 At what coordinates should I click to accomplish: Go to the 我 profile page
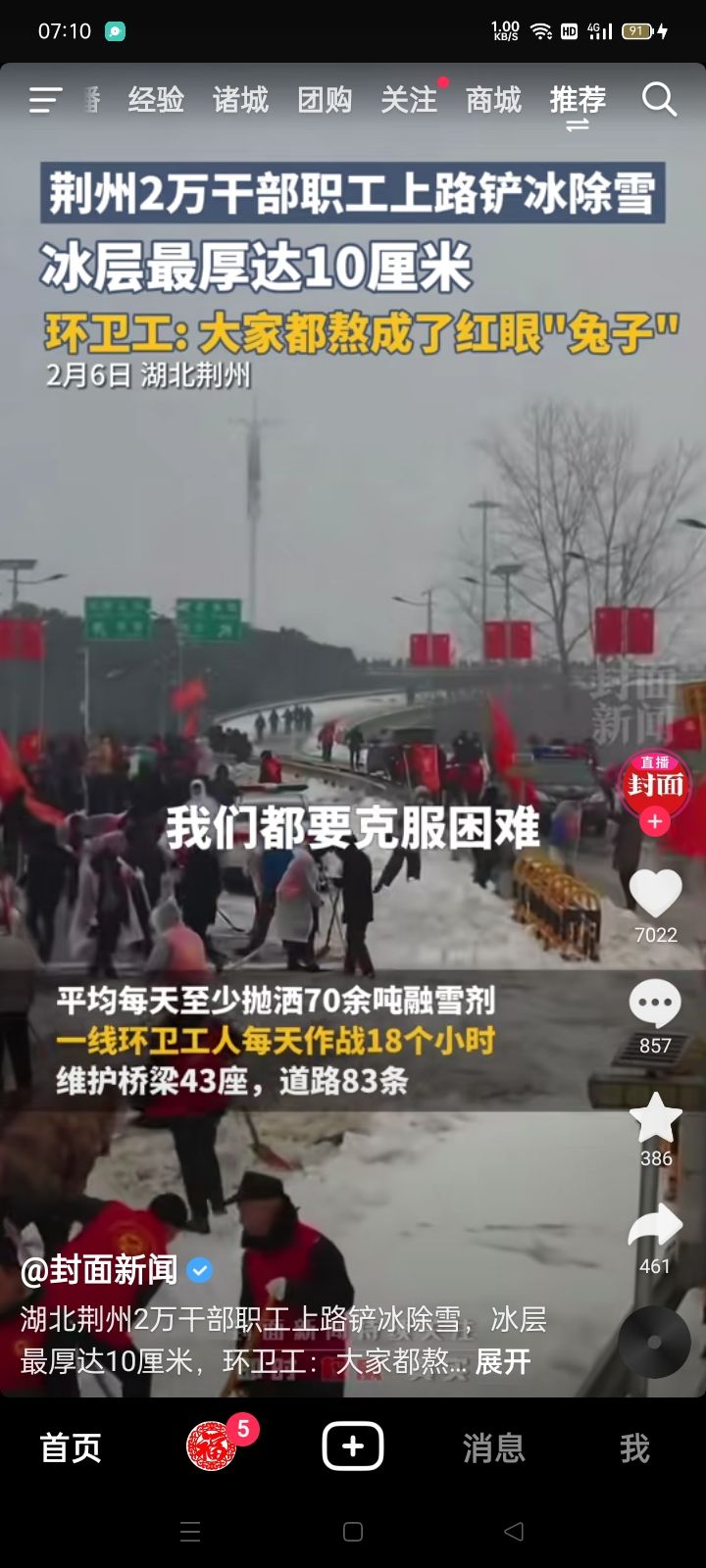(x=635, y=1447)
